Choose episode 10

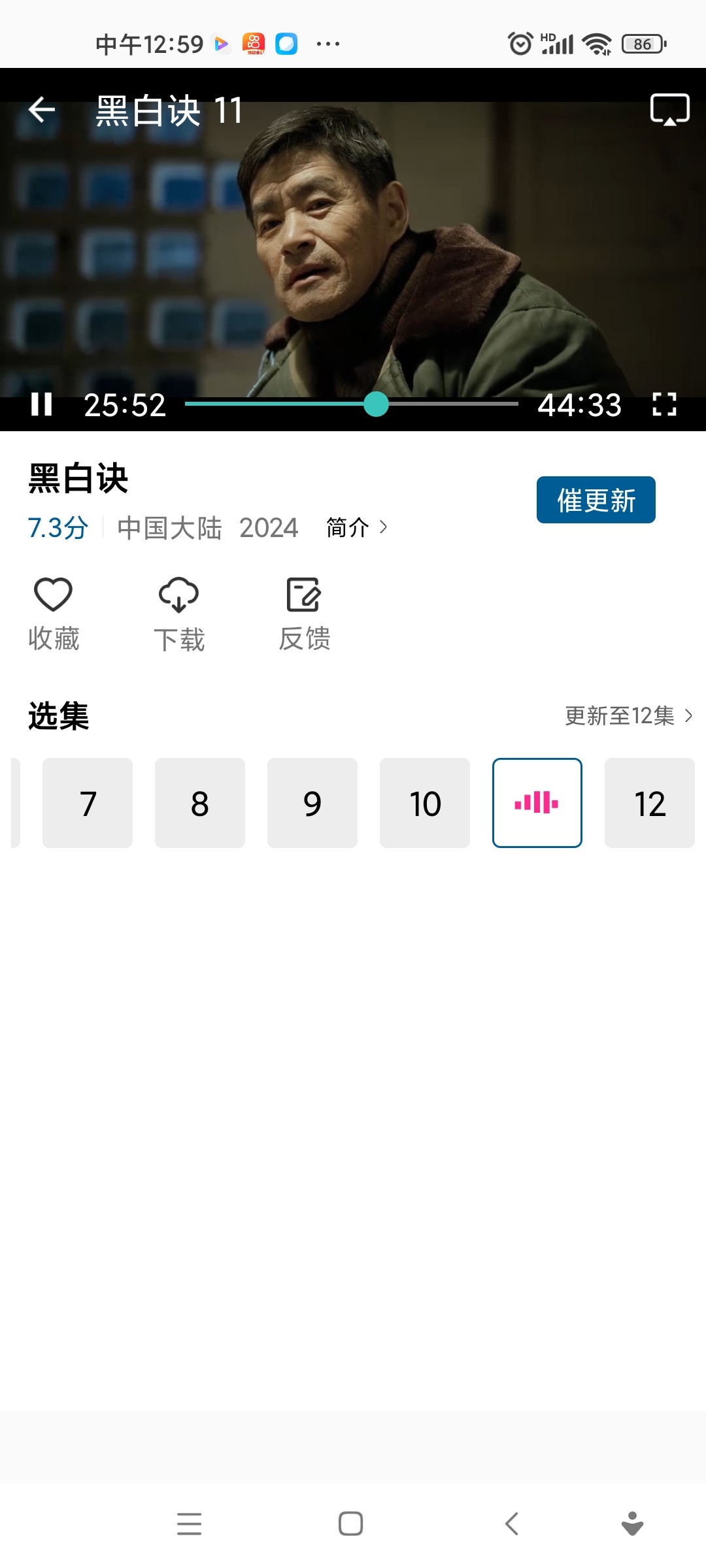(425, 803)
